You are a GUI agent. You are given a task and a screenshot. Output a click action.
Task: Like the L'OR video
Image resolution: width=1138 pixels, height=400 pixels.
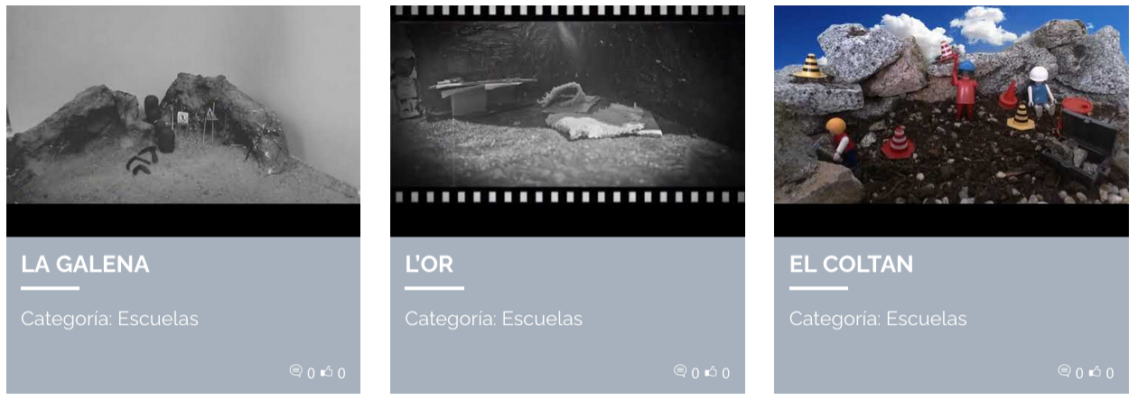point(711,372)
